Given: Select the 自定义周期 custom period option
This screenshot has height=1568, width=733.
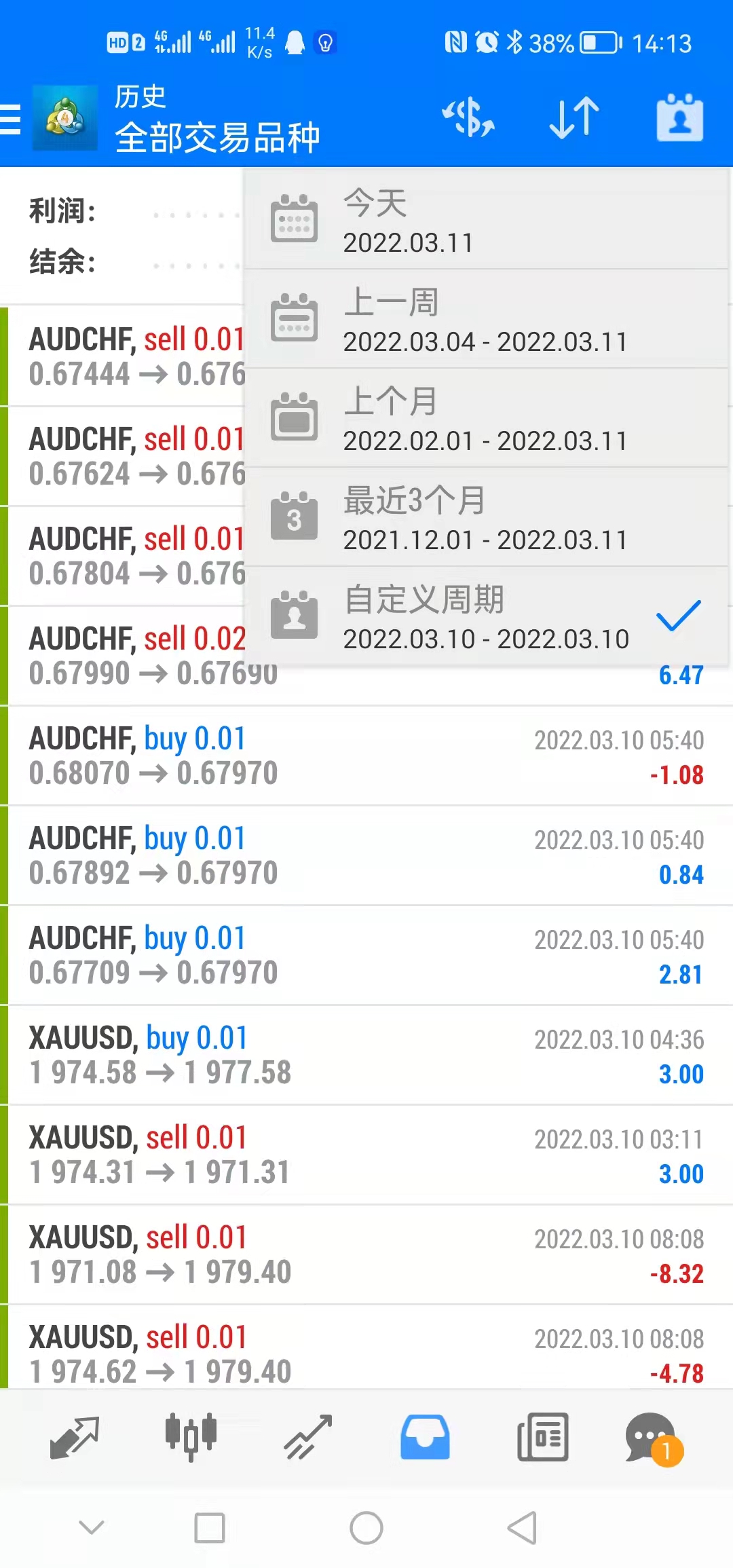Looking at the screenshot, I should 485,617.
